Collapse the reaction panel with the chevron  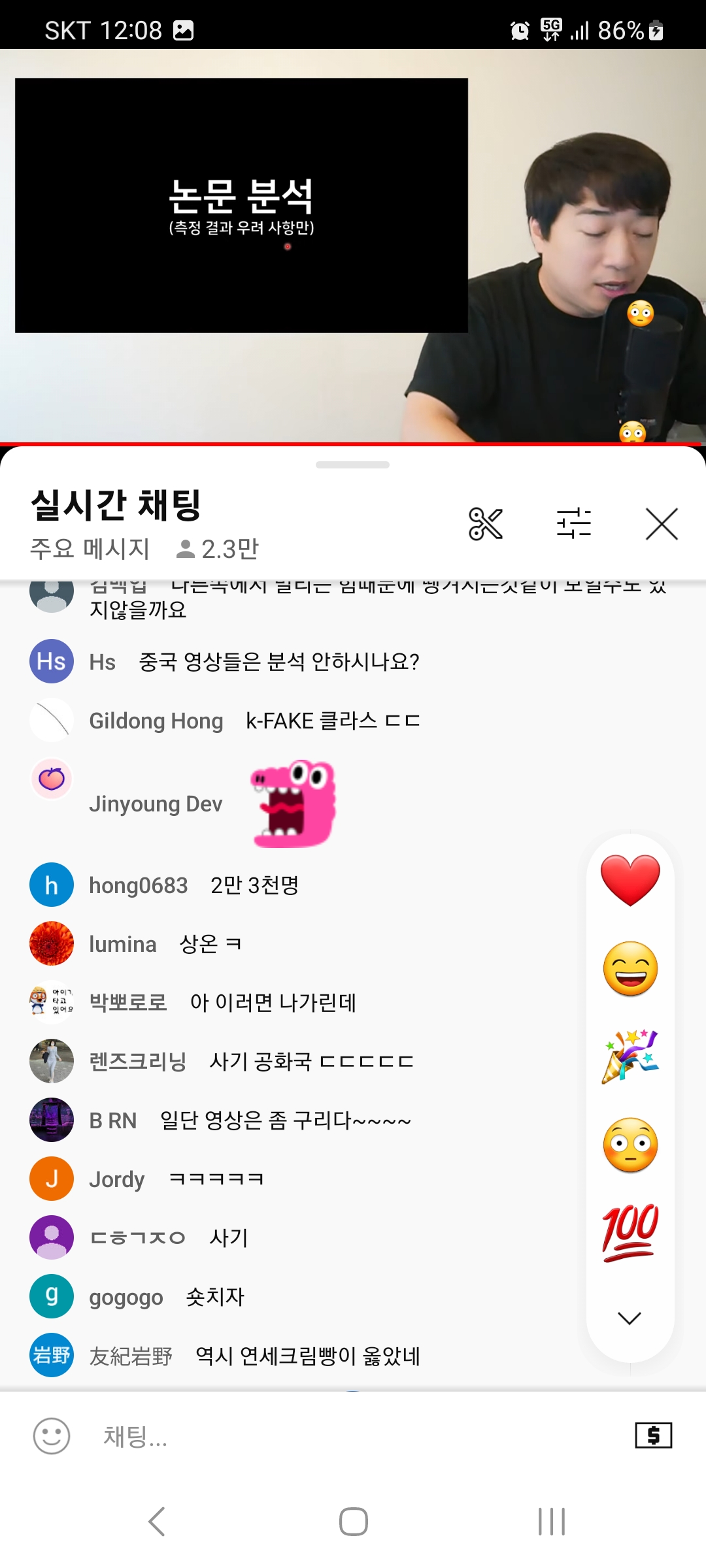coord(630,1318)
